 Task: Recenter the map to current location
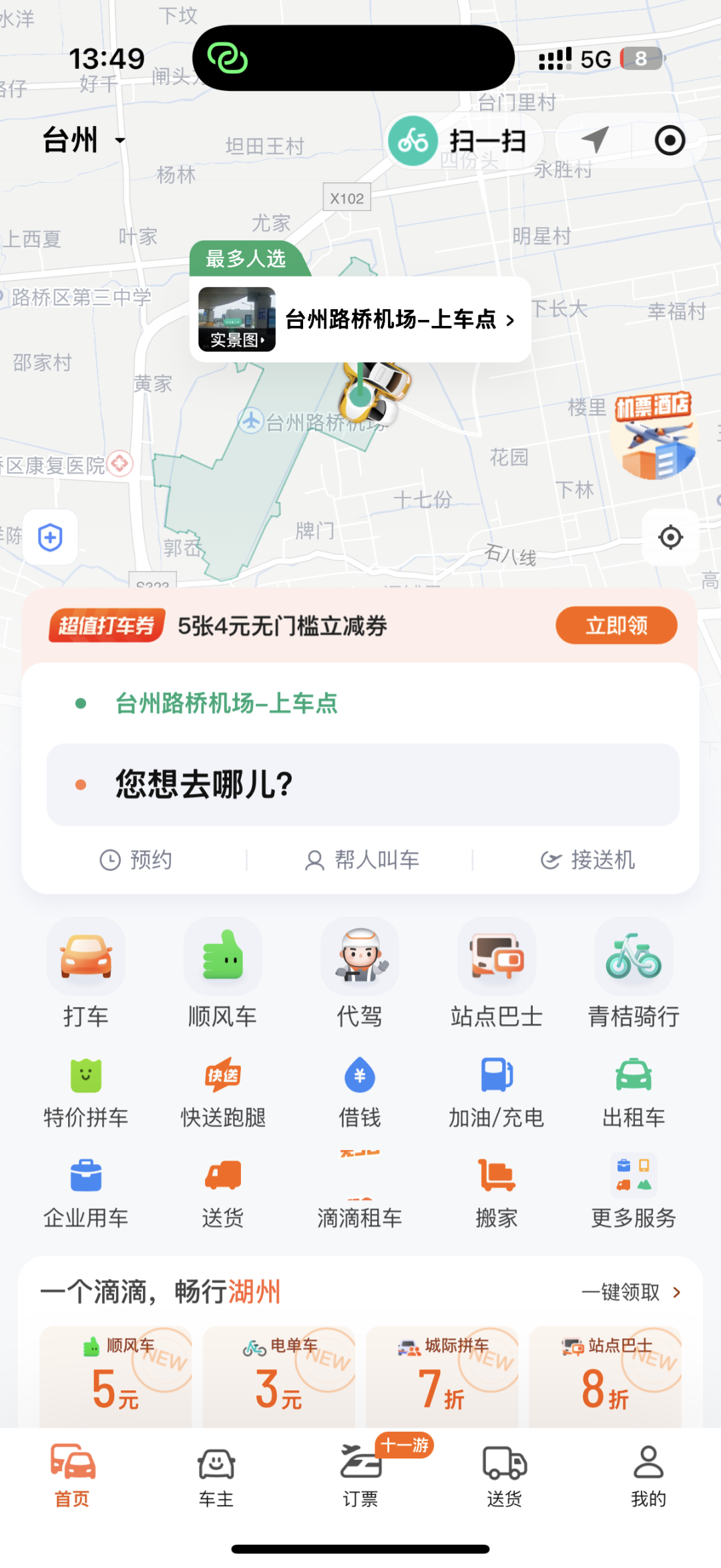tap(670, 538)
